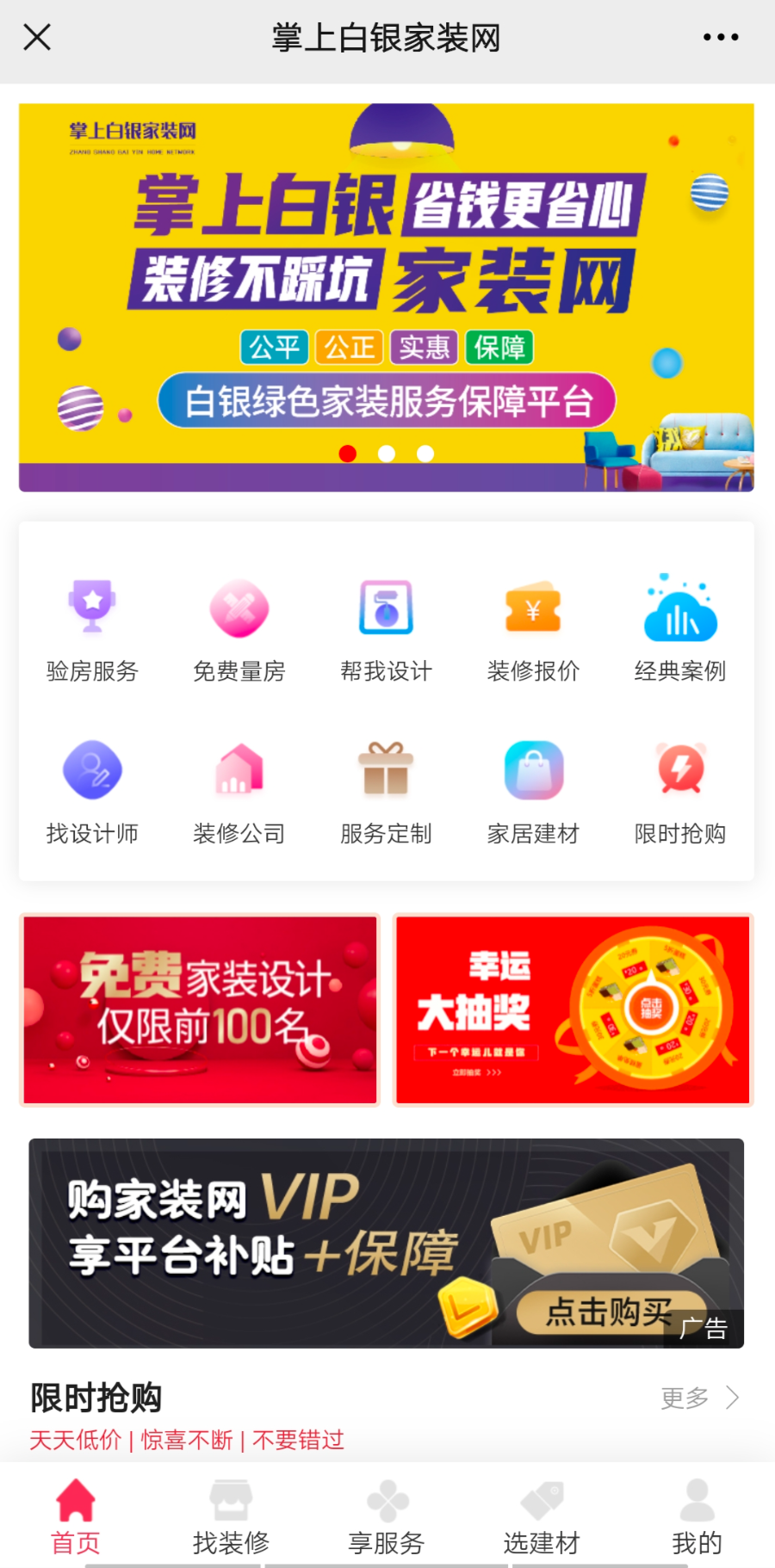Switch to the 找装修 tab

231,1518
